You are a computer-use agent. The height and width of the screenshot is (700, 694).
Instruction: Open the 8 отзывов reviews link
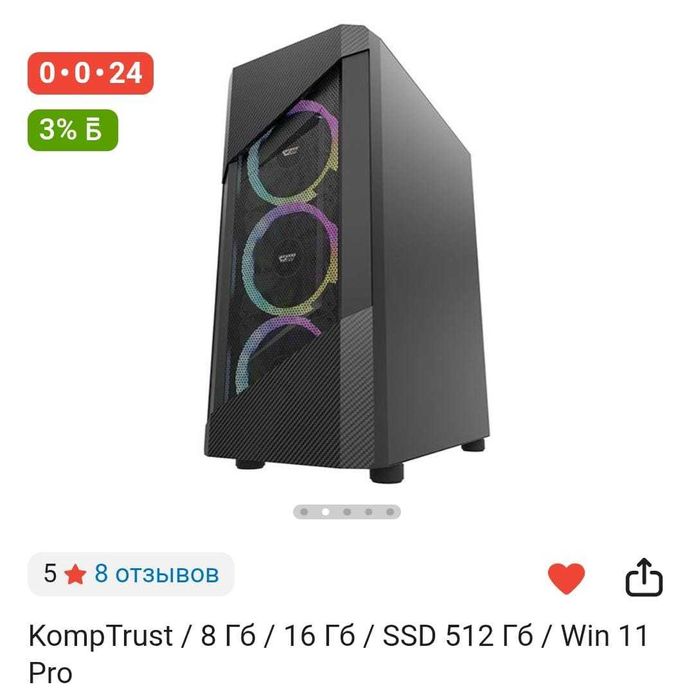(156, 574)
